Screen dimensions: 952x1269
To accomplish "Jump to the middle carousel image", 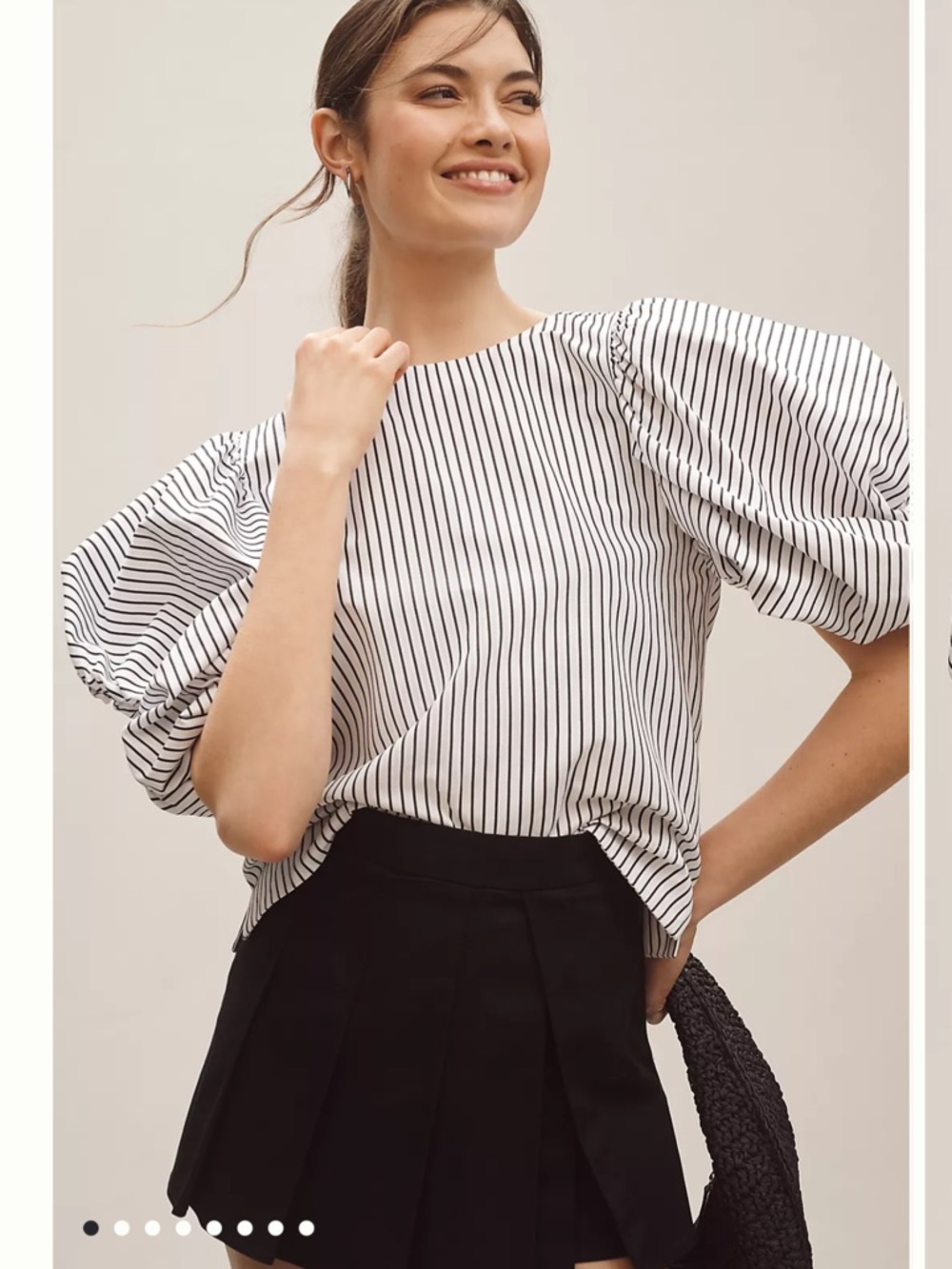I will tap(183, 1227).
